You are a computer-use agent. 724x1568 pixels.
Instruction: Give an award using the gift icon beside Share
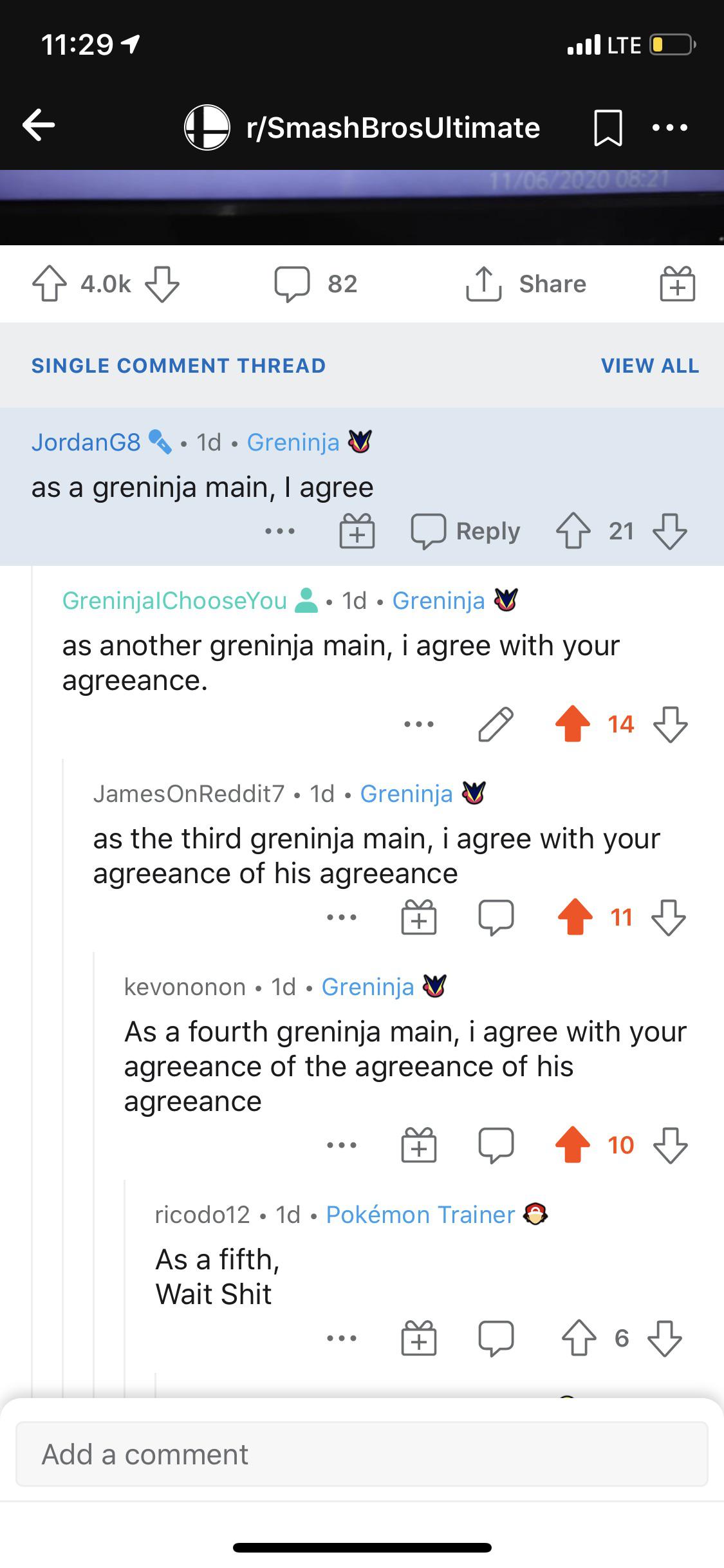pyautogui.click(x=679, y=283)
